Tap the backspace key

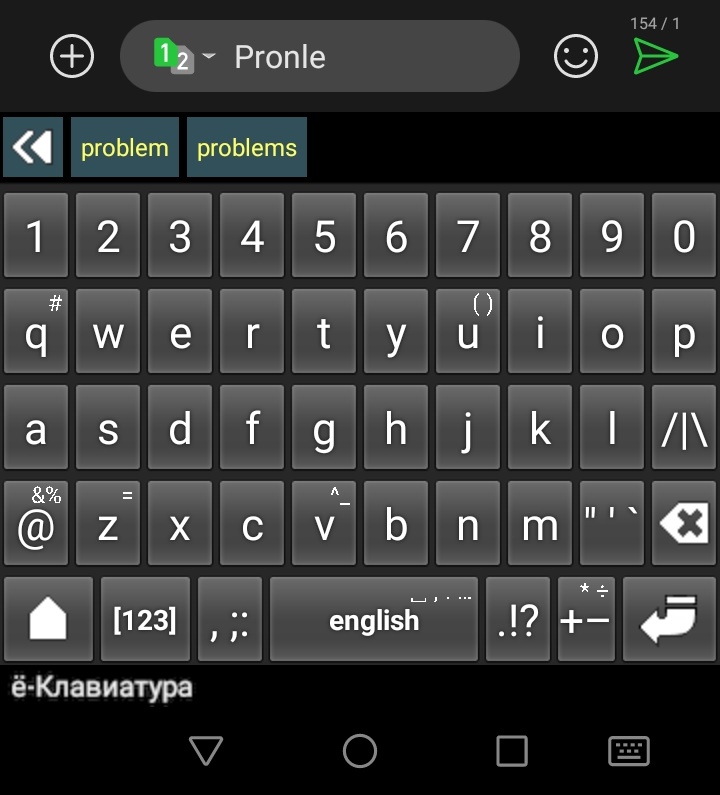point(684,524)
